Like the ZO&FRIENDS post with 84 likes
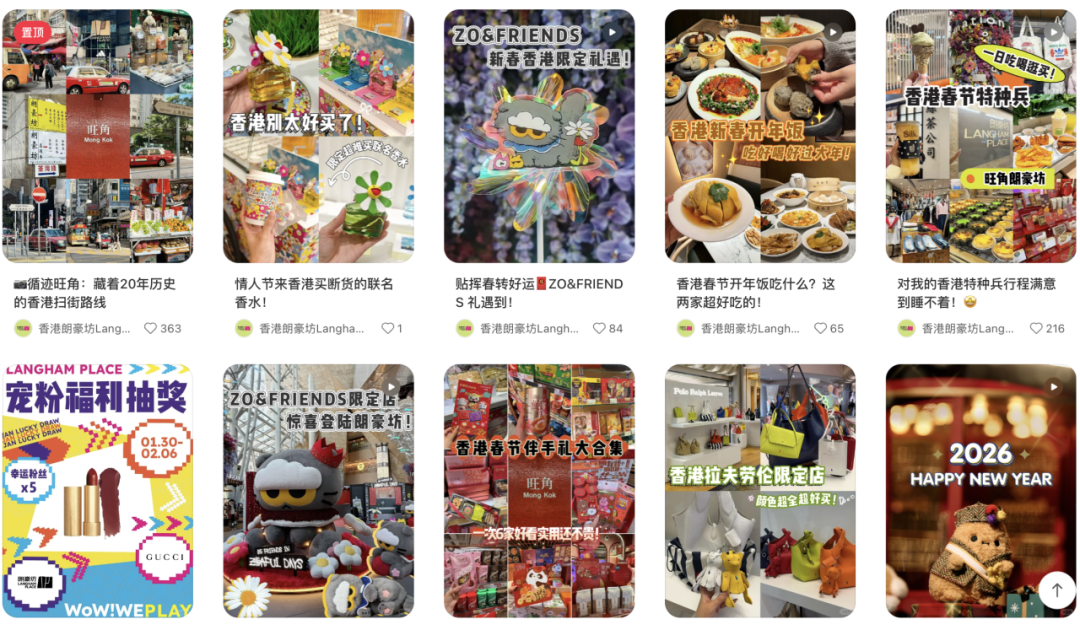Image resolution: width=1080 pixels, height=630 pixels. click(x=599, y=328)
